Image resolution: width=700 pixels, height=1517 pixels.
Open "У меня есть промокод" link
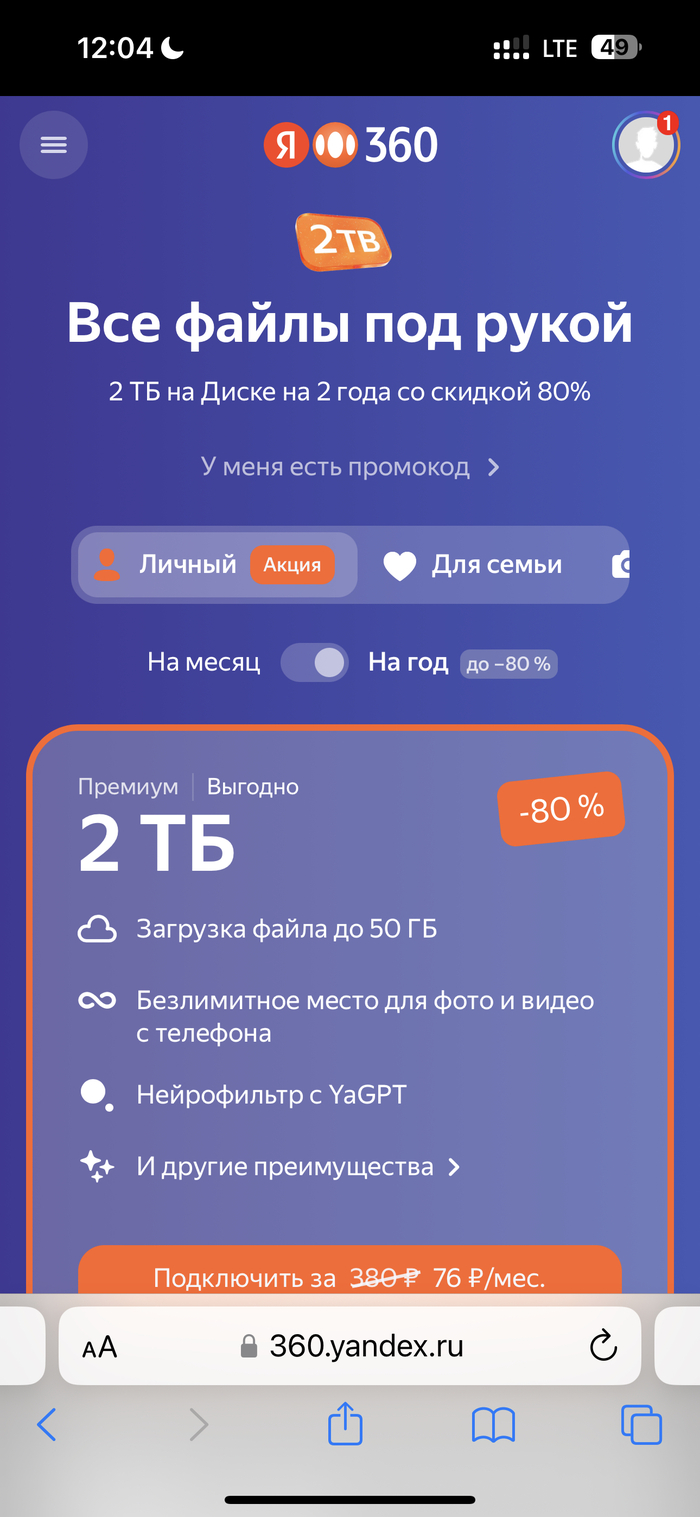click(350, 467)
